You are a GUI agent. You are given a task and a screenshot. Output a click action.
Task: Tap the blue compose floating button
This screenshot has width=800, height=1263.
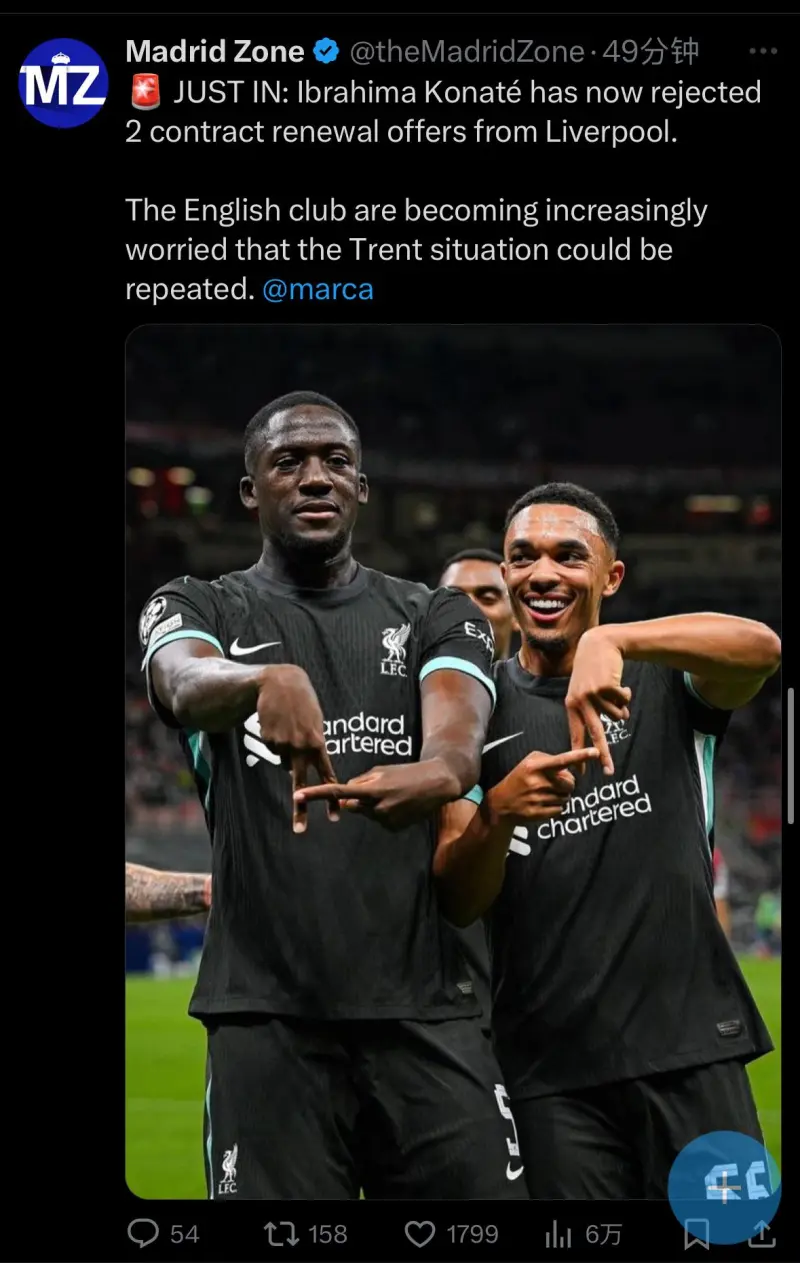[x=724, y=1185]
